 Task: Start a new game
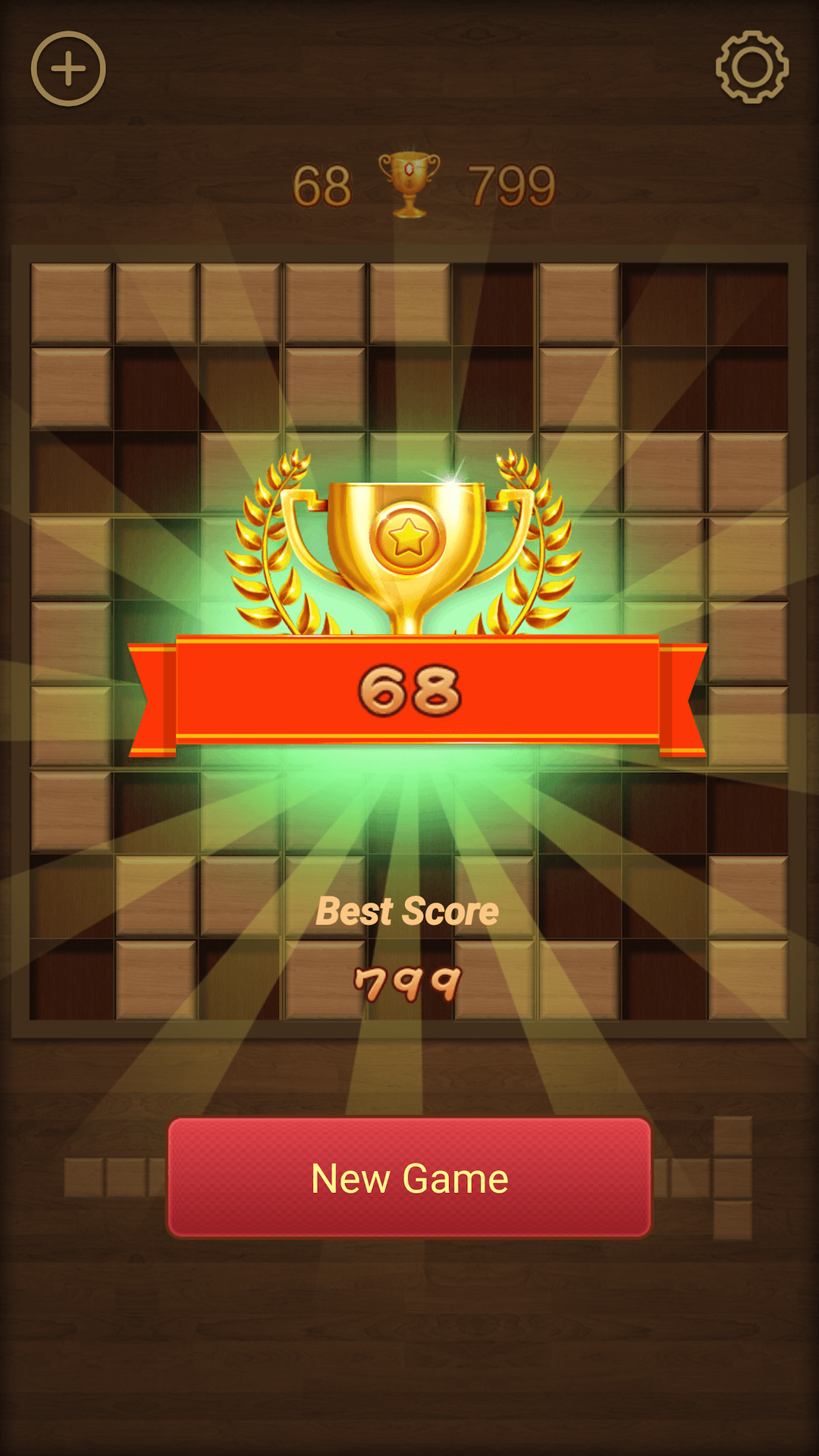click(x=409, y=1178)
